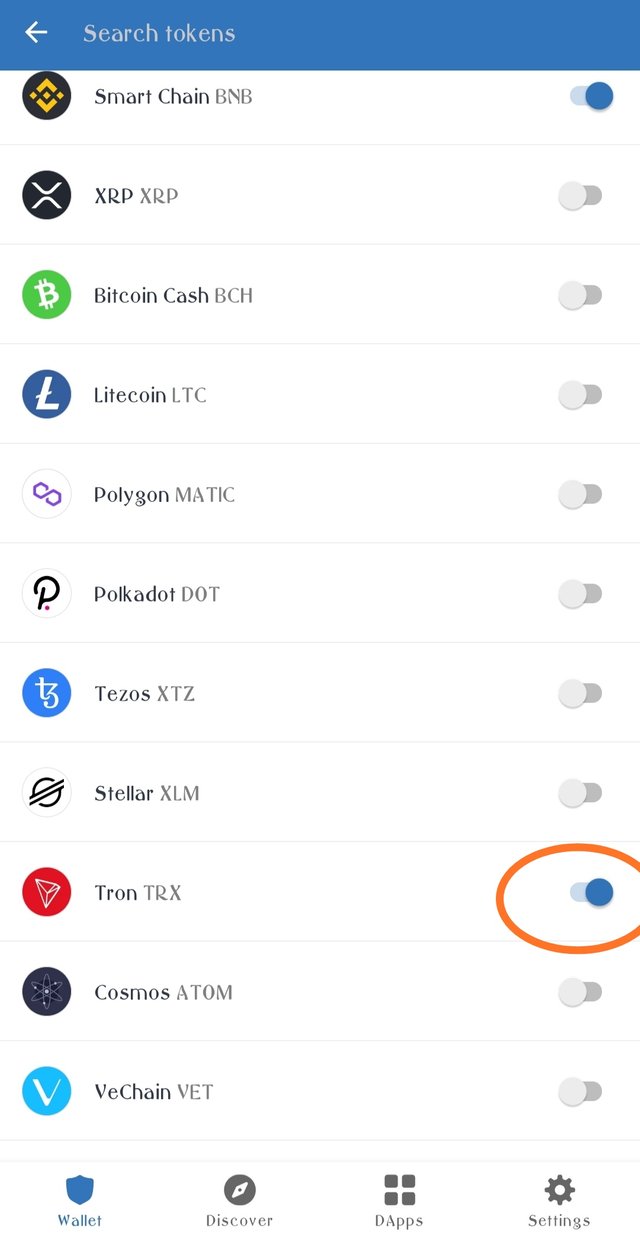Enable the Tezos XTZ token

[580, 693]
